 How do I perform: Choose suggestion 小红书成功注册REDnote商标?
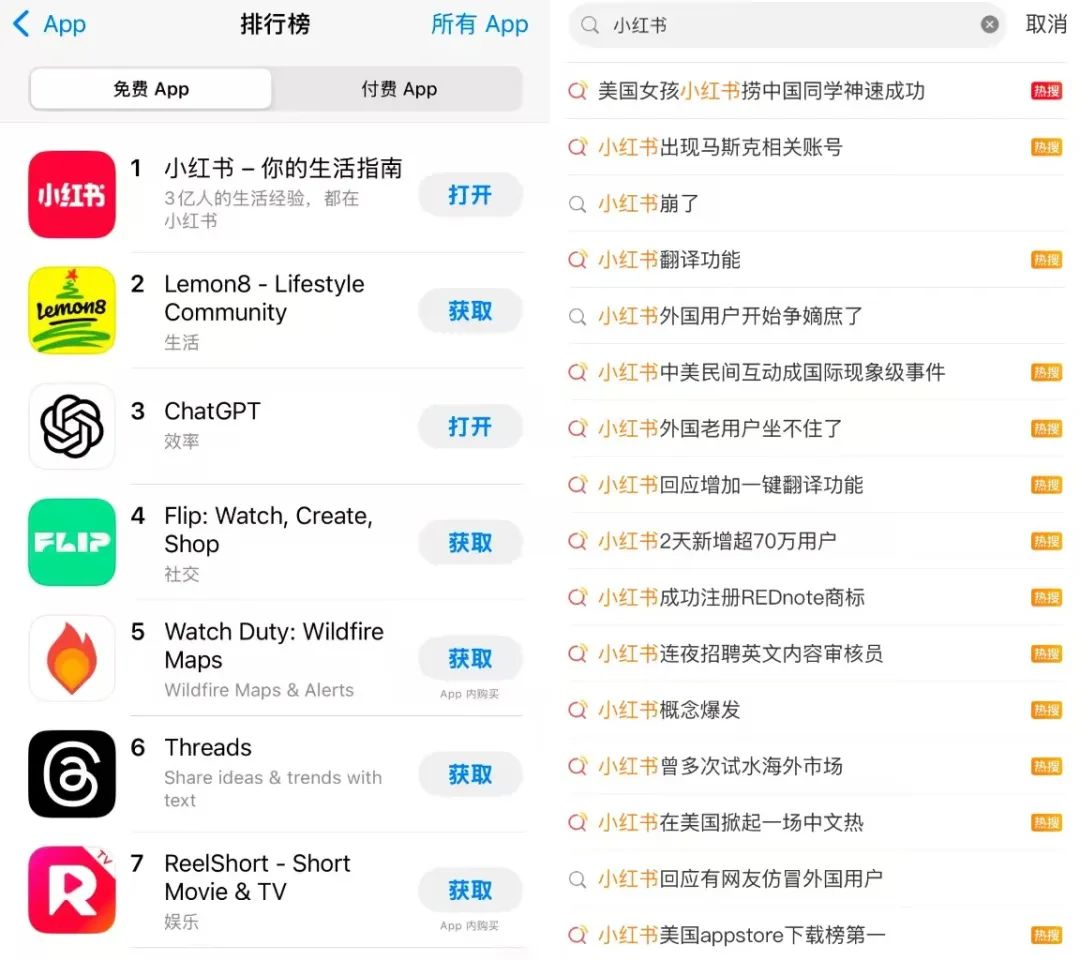click(732, 598)
